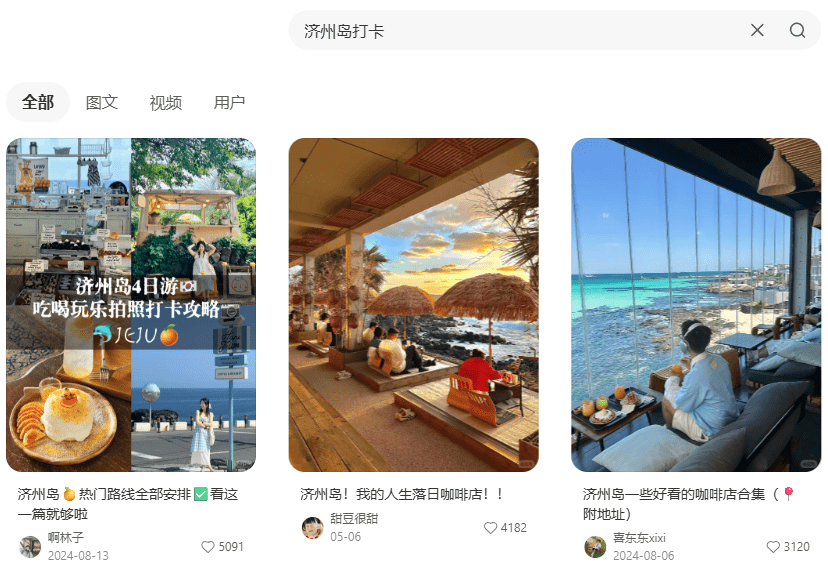Open 啊林子's profile
828x569 pixels.
click(30, 547)
